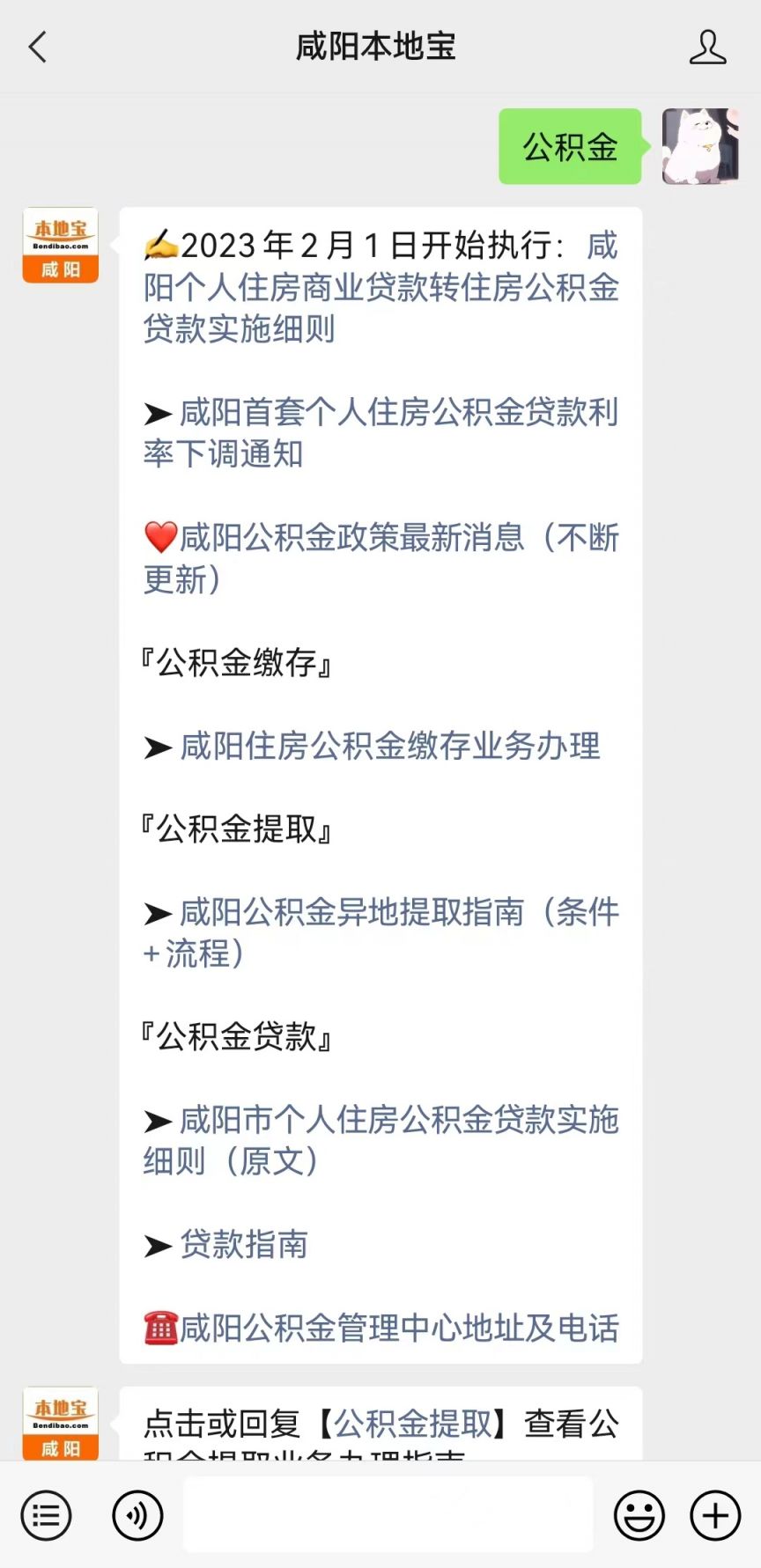Open the account menu list icon
Viewport: 761px width, 1568px height.
(46, 1515)
